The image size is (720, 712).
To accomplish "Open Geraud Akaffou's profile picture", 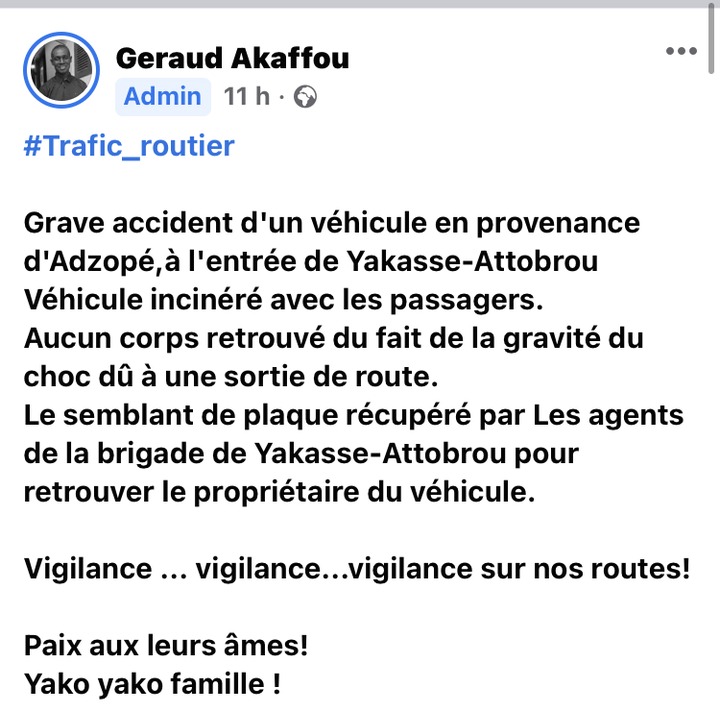I will (x=62, y=70).
